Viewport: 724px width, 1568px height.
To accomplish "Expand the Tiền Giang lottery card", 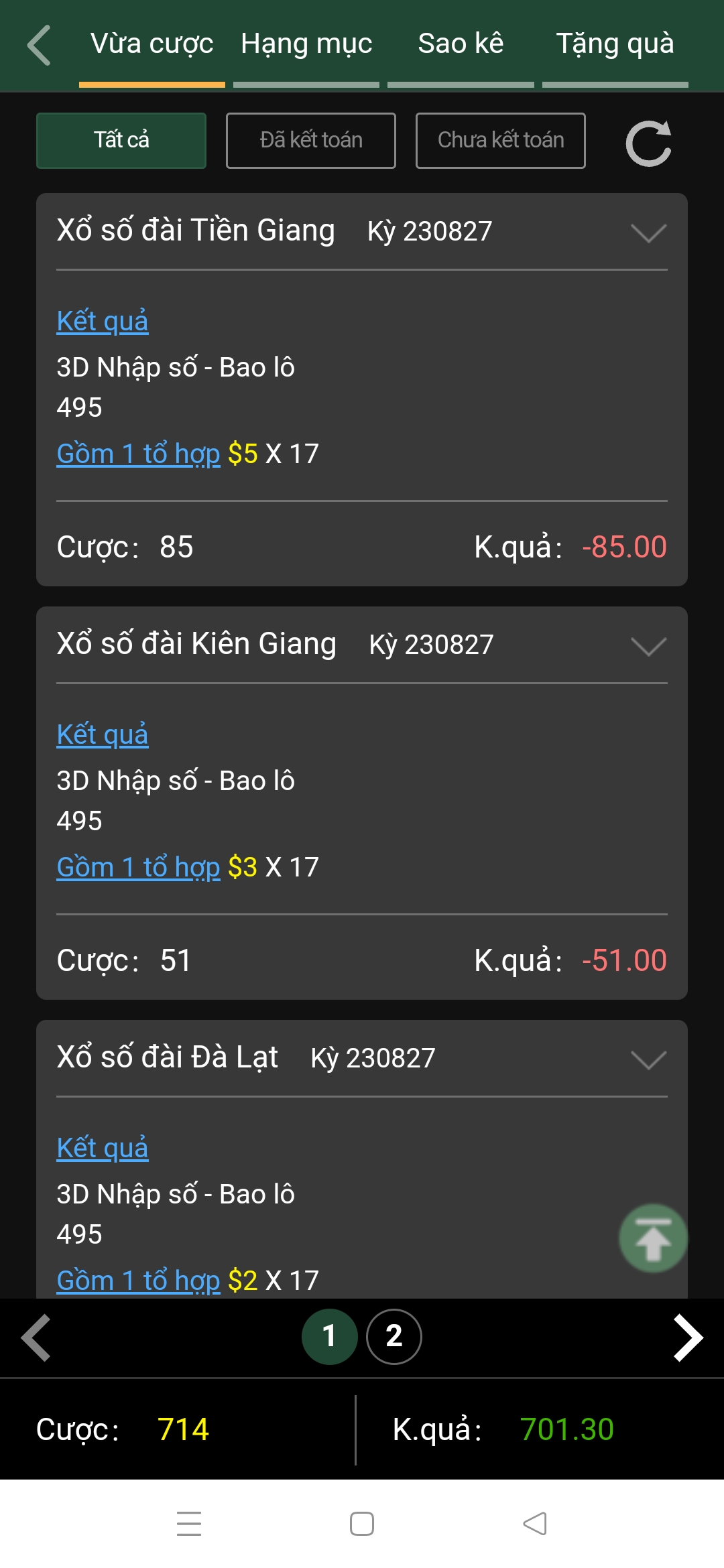I will pyautogui.click(x=648, y=233).
